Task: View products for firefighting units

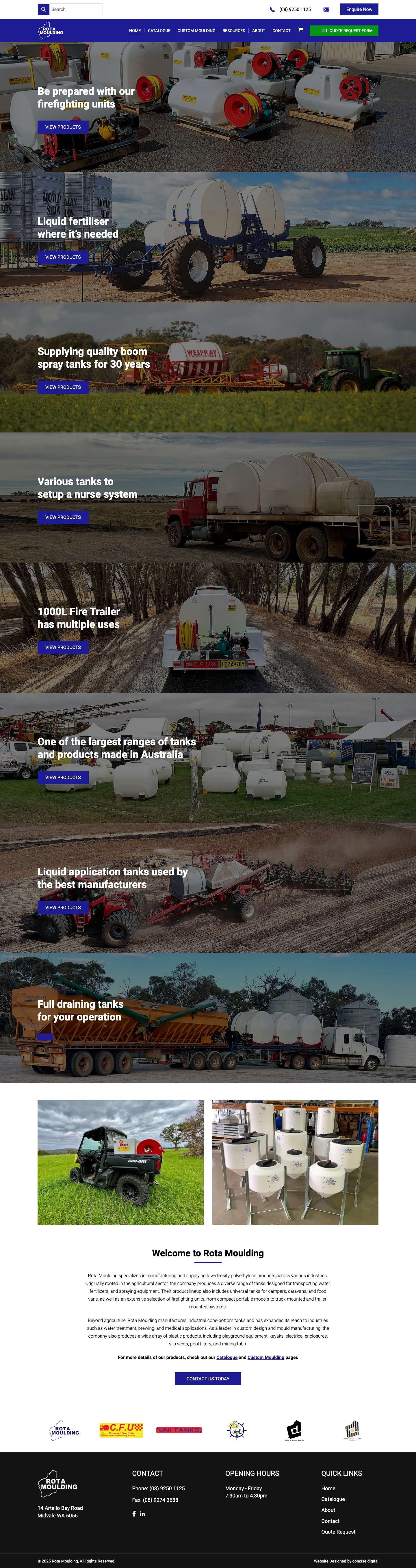Action: coord(63,127)
